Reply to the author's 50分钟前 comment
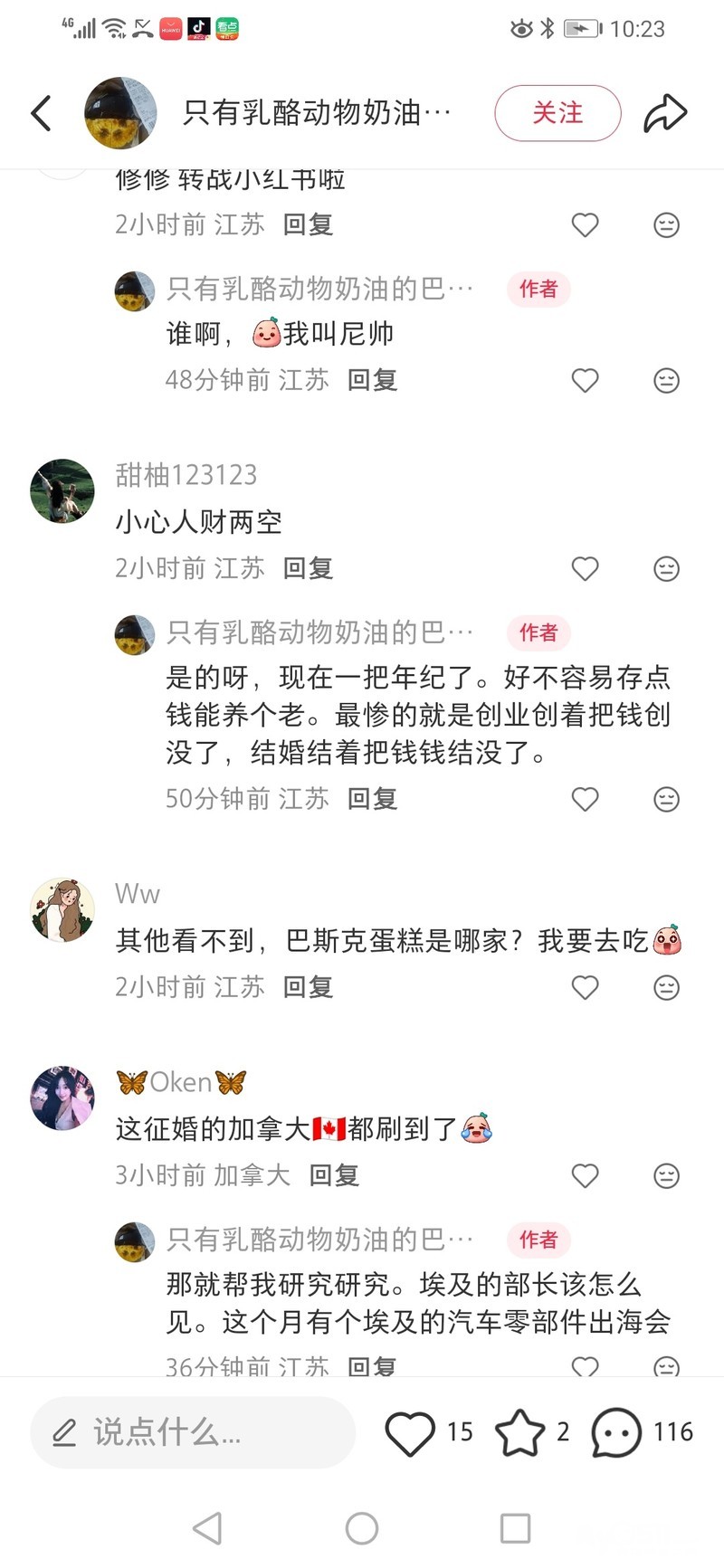724x1568 pixels. [372, 799]
